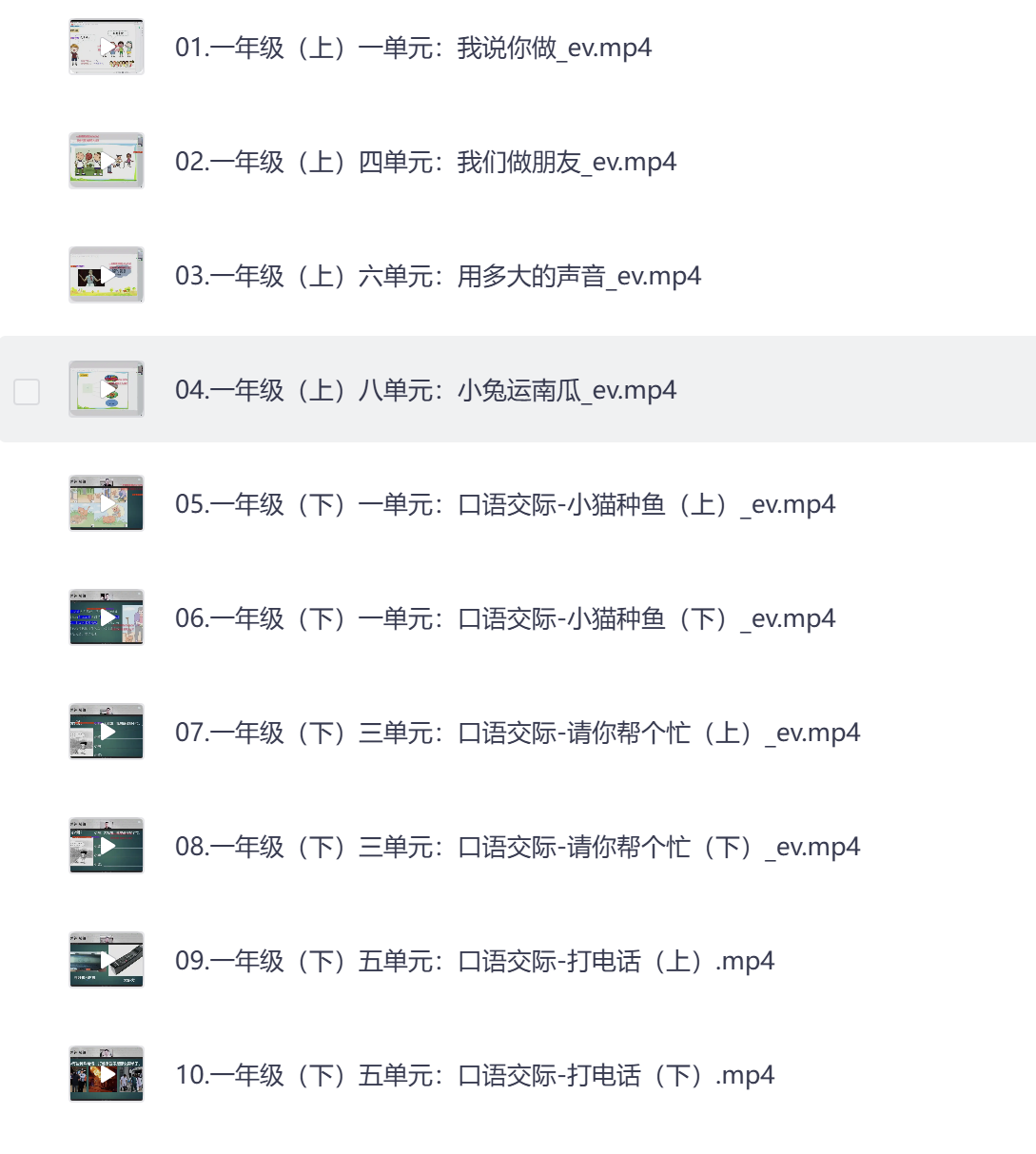Click the play icon on 我说你做 thumbnail
This screenshot has width=1036, height=1154.
point(107,48)
